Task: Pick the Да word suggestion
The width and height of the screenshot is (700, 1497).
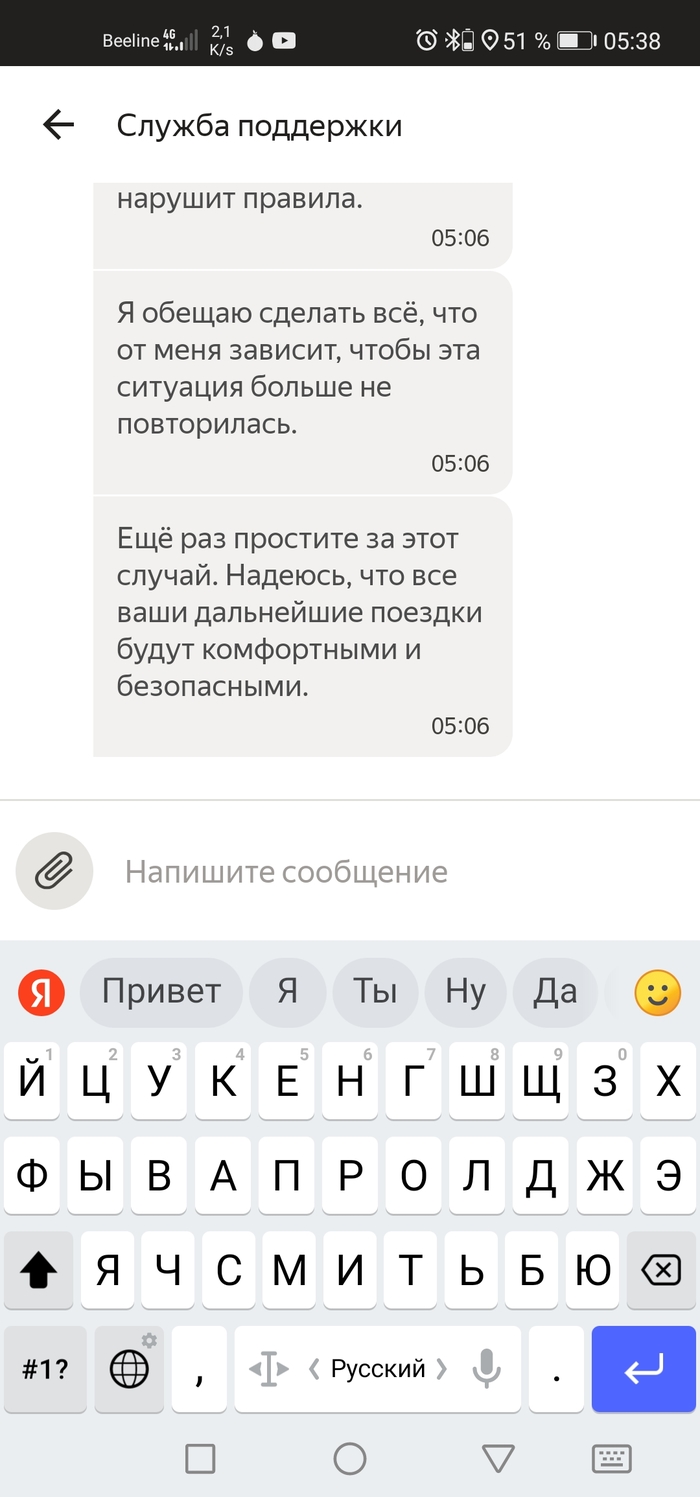Action: 555,992
